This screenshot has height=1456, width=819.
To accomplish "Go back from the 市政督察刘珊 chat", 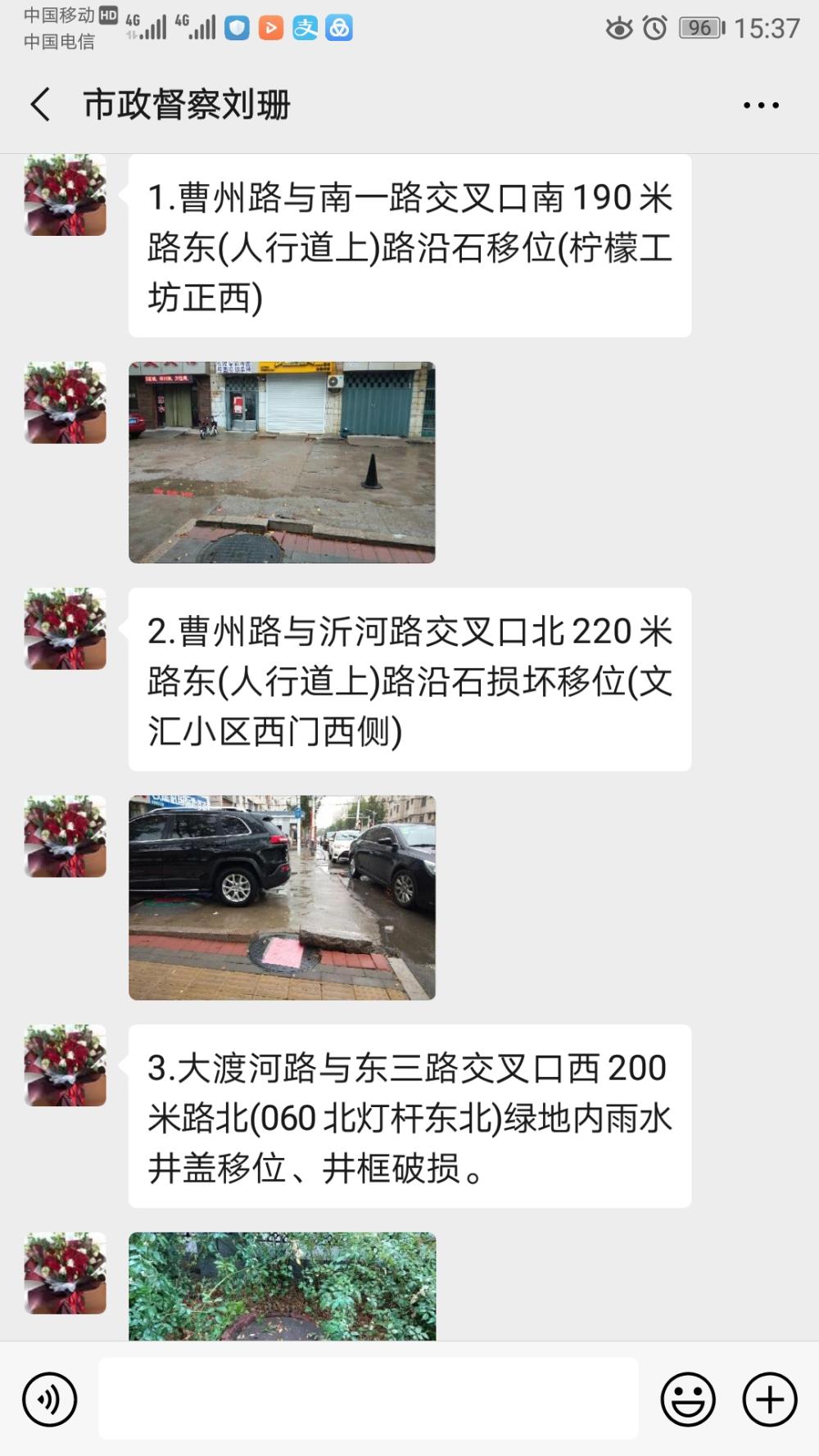I will tap(40, 105).
